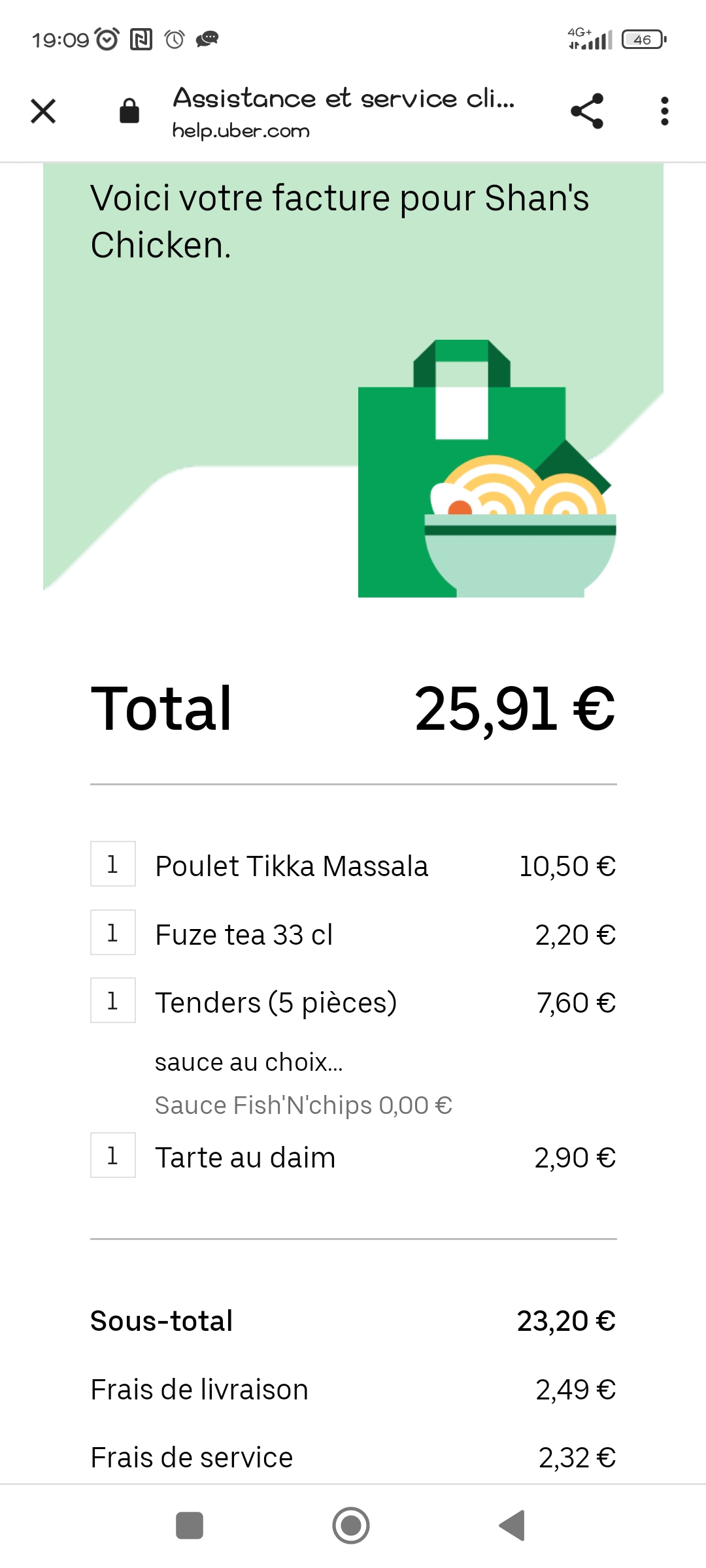Open the browser overflow menu
706x1568 pixels.
click(x=664, y=111)
